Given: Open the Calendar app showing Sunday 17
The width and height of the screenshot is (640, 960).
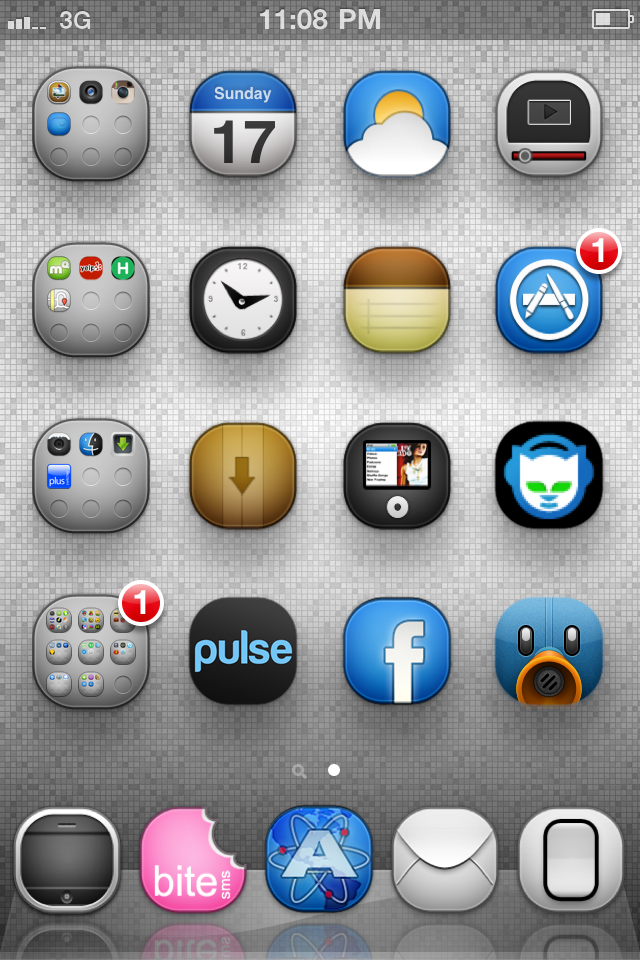Looking at the screenshot, I should point(243,124).
